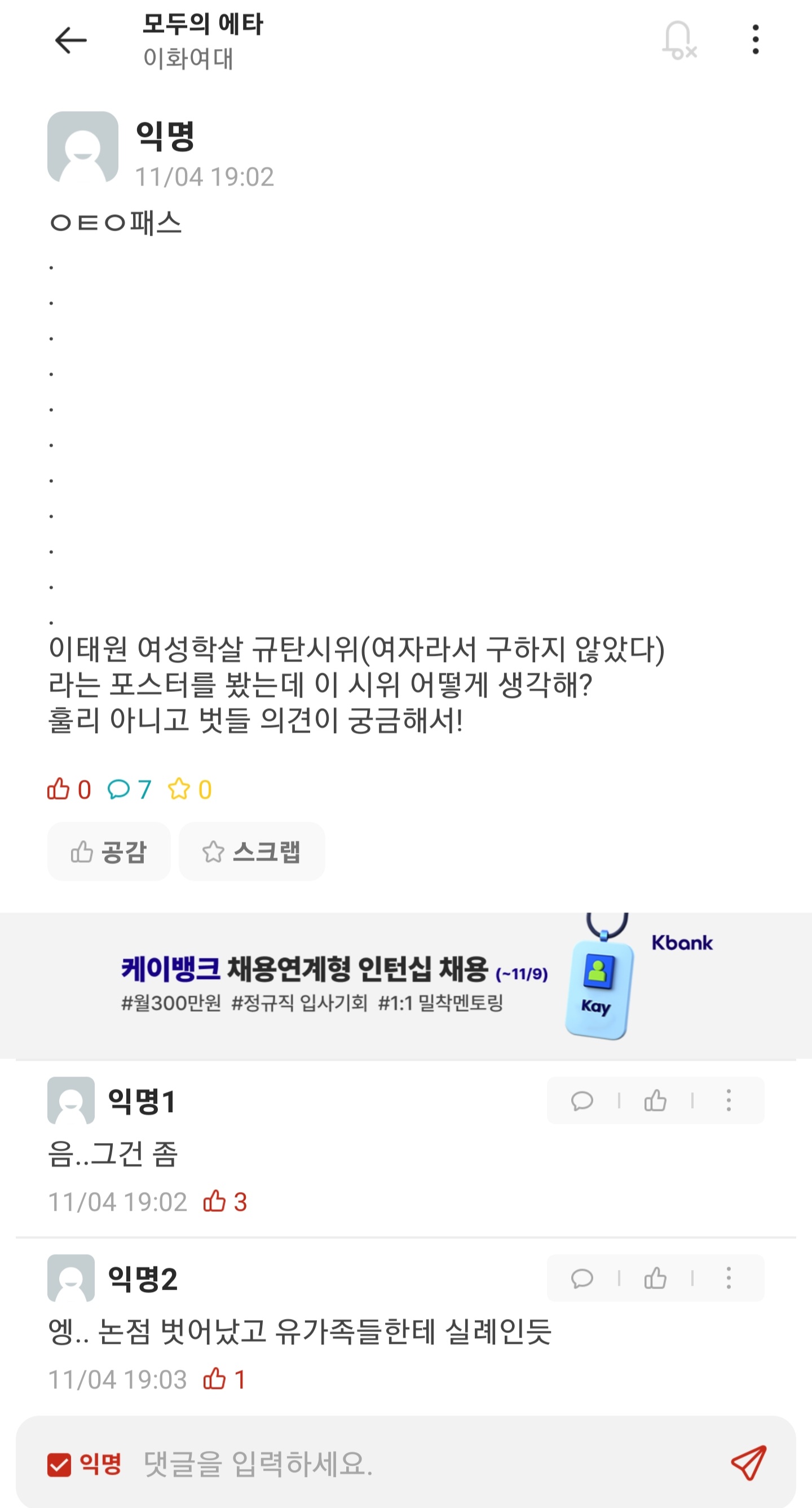
Task: Like 익명2's comment
Action: [x=655, y=1278]
